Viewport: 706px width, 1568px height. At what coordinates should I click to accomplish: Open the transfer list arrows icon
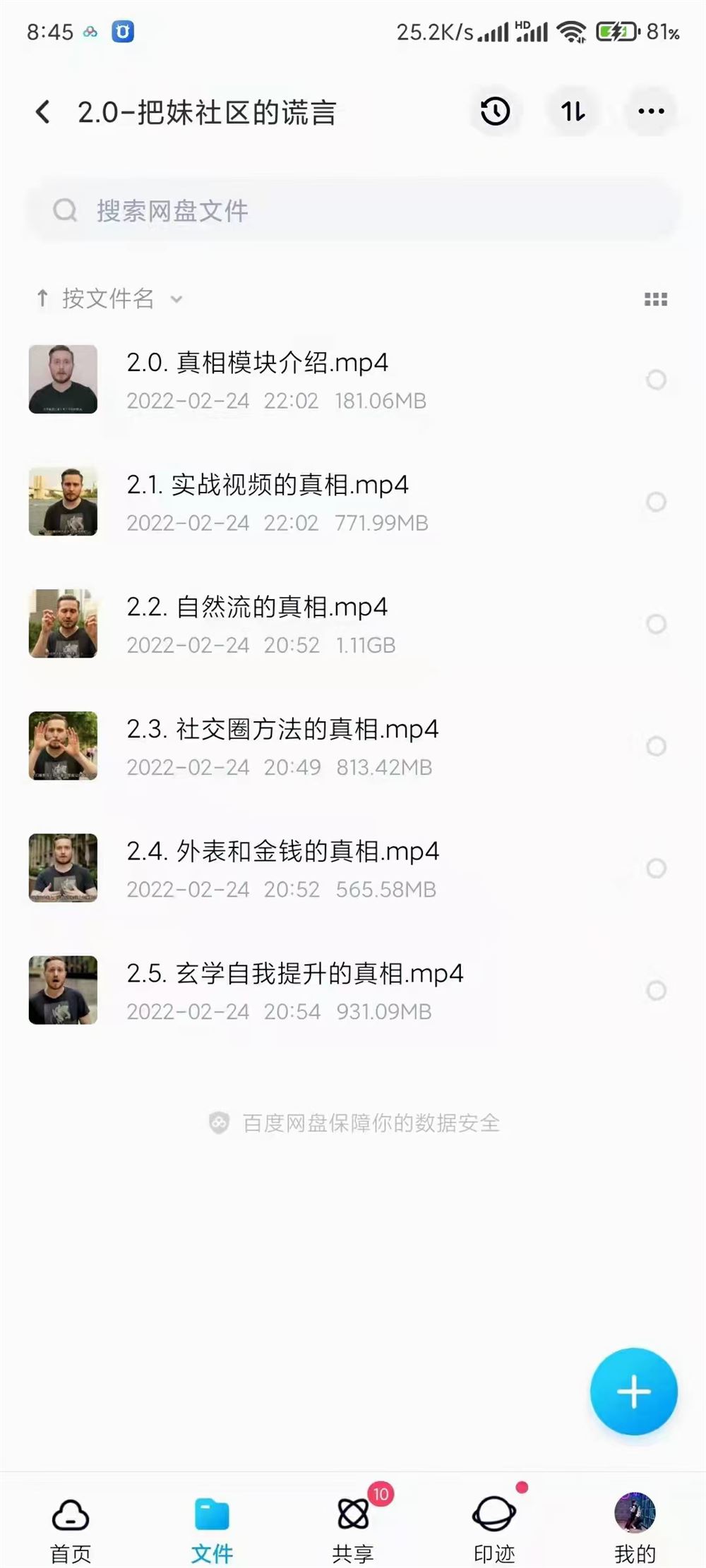tap(573, 111)
